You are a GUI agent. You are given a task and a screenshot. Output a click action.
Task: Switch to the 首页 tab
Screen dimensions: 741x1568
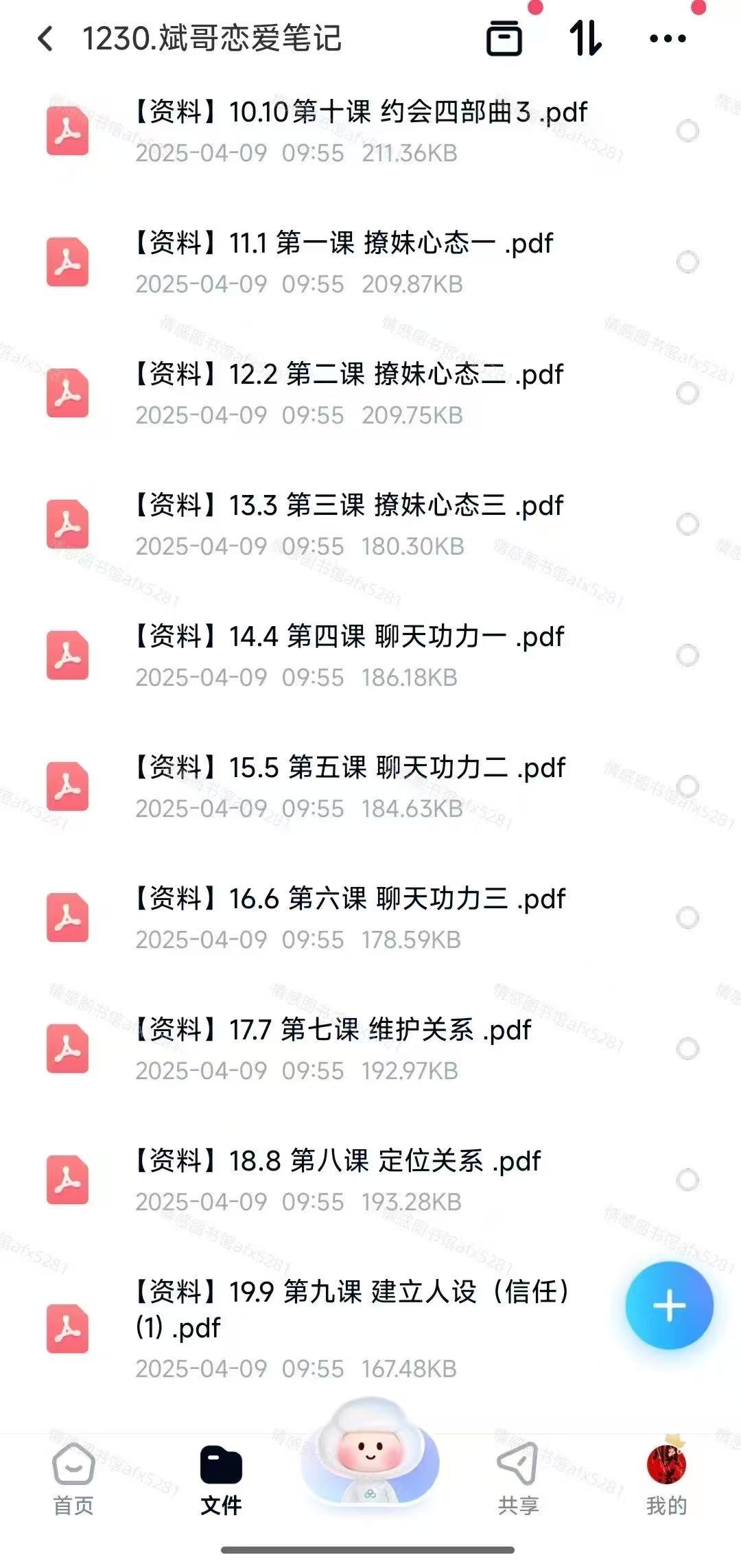click(73, 1481)
